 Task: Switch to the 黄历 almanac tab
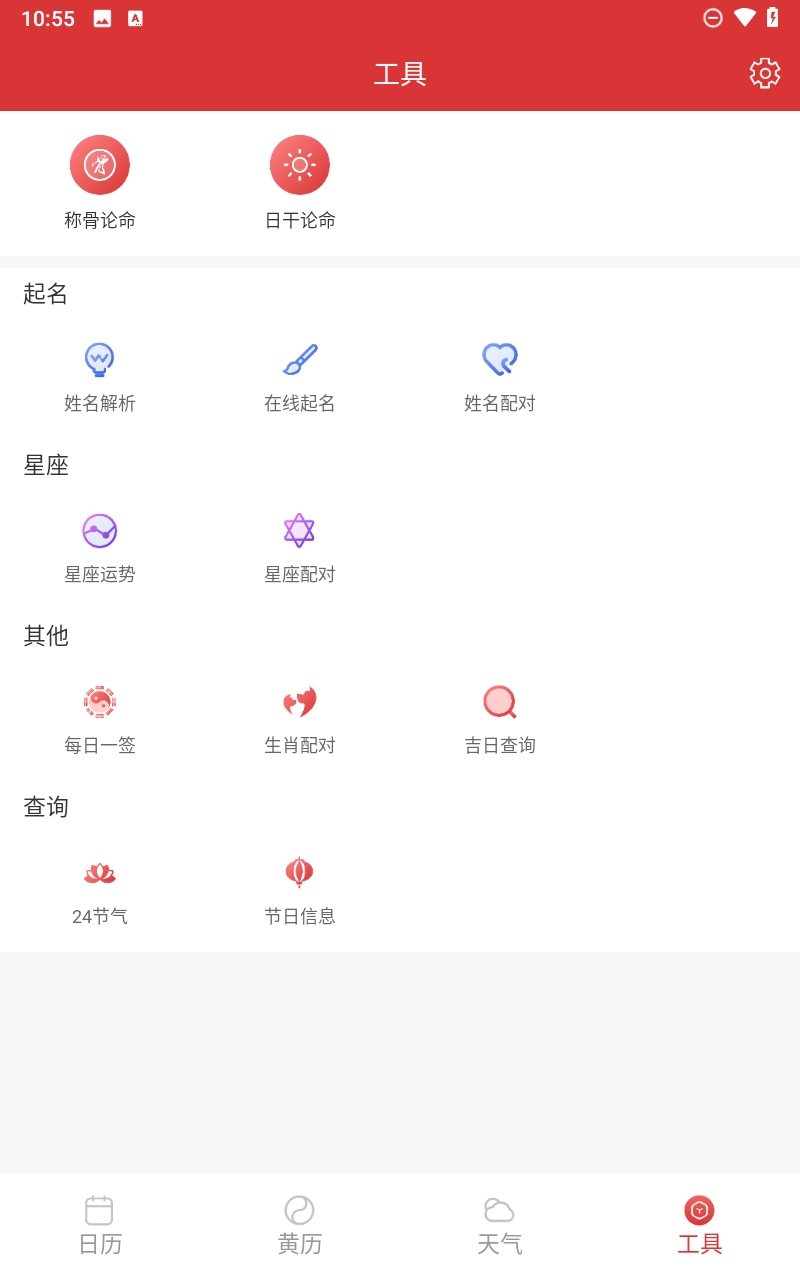pos(300,1222)
